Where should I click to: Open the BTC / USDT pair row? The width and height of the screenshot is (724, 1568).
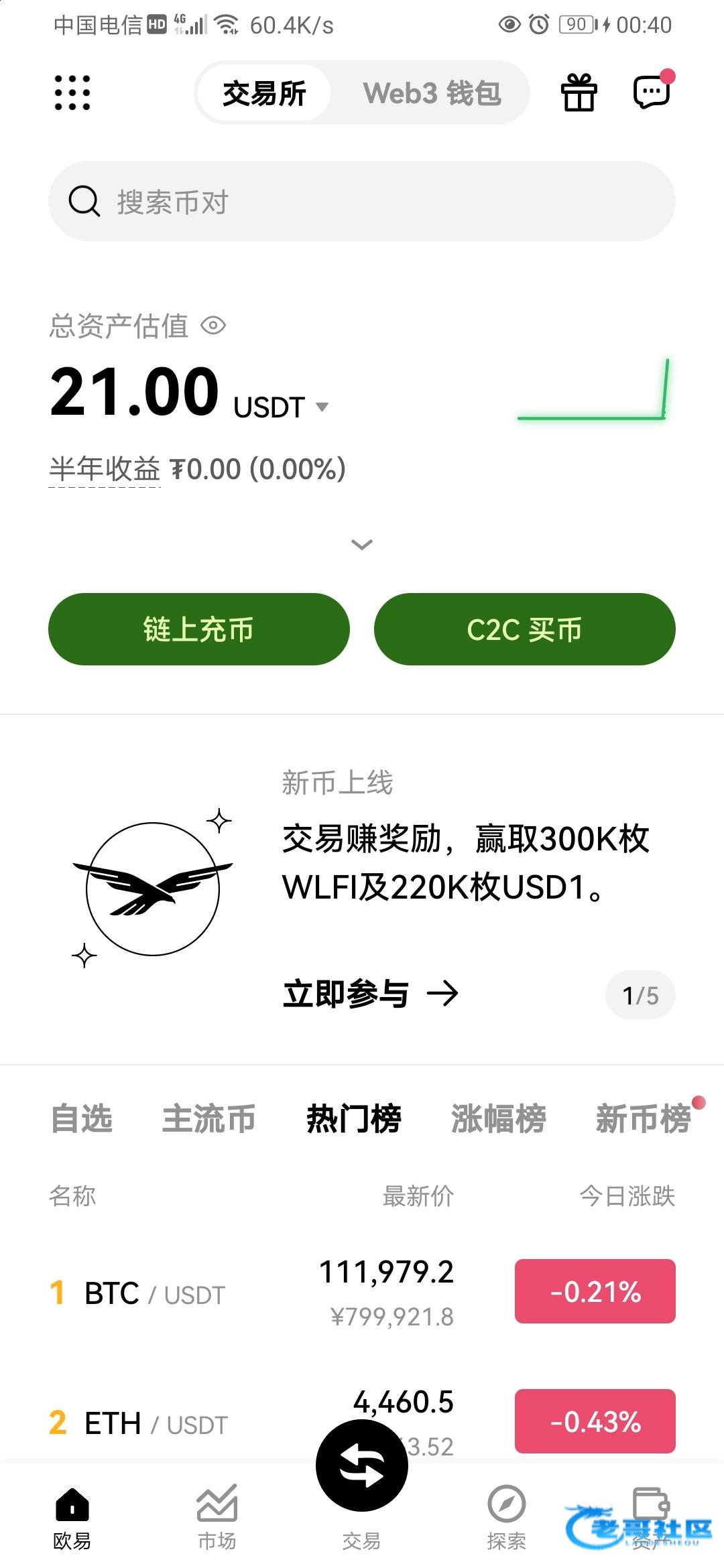click(362, 1293)
